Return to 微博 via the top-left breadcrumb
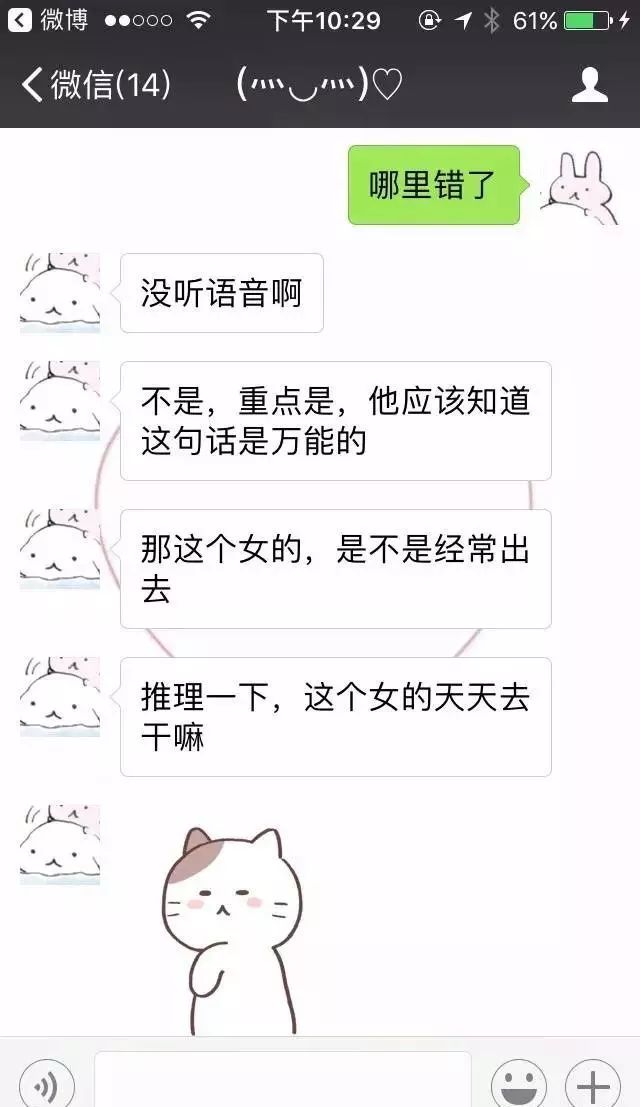This screenshot has height=1107, width=640. click(x=50, y=20)
